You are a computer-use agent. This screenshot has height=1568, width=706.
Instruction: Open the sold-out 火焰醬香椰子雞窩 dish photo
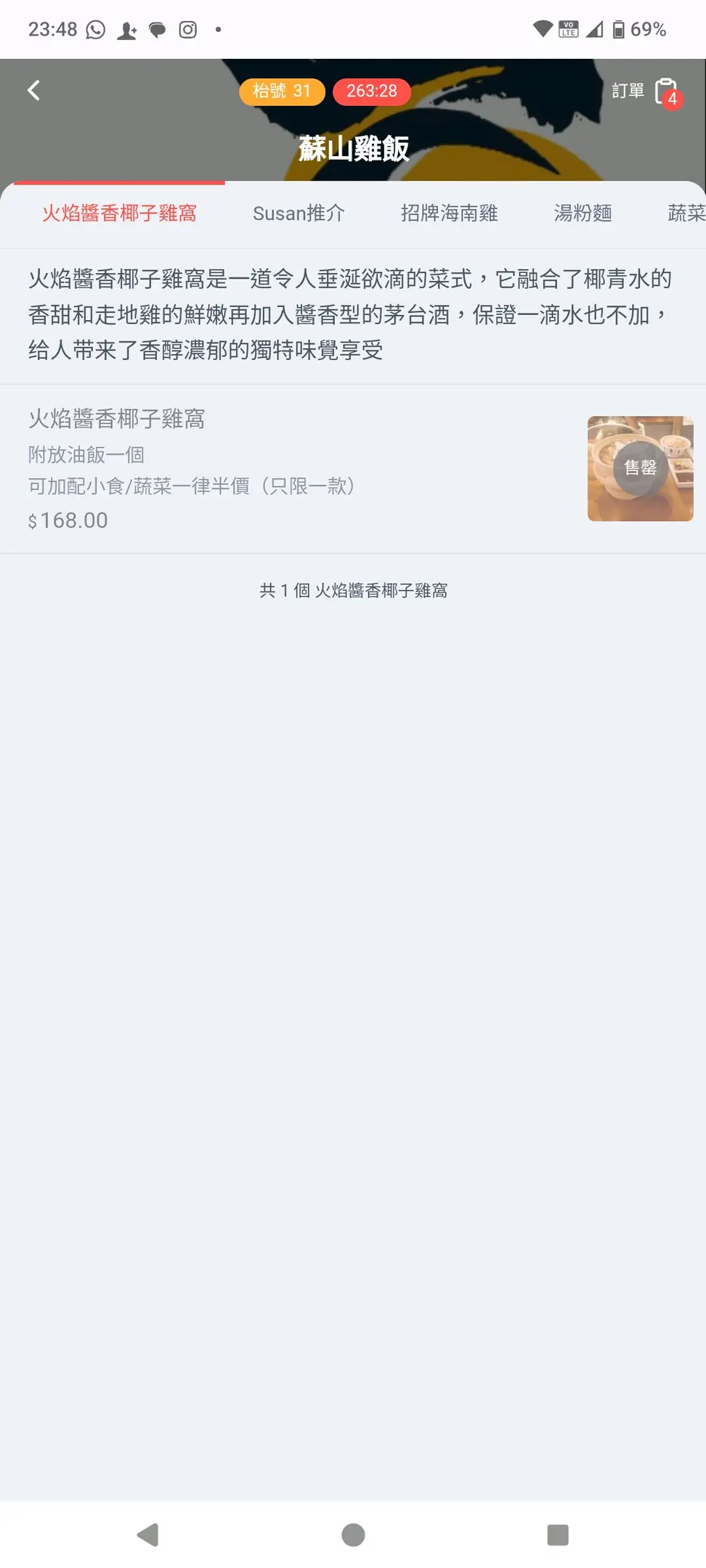640,468
